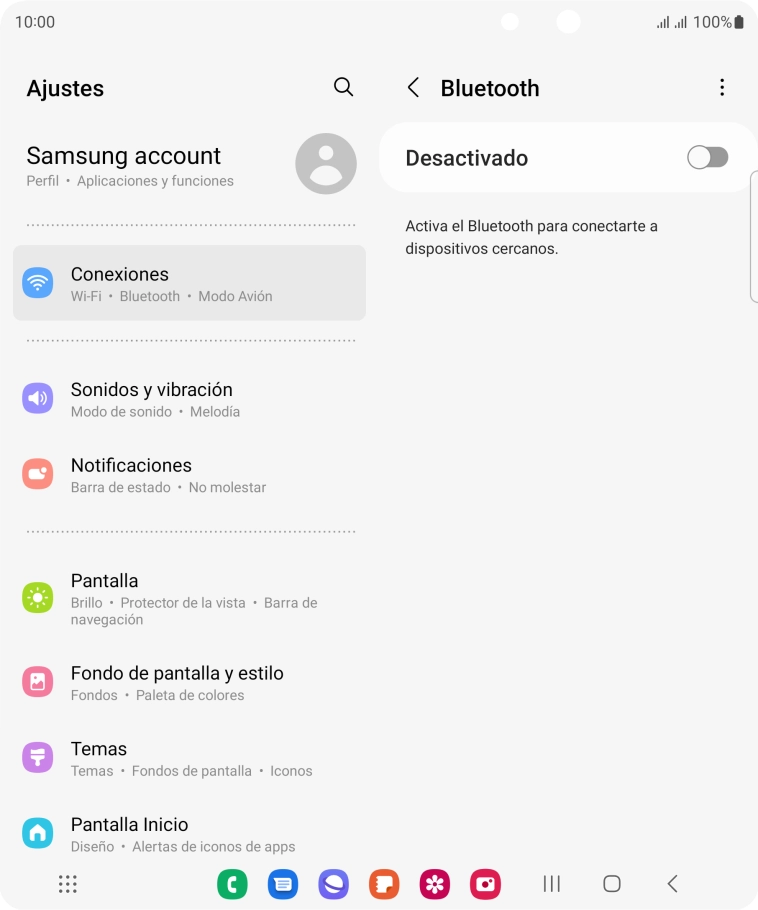Launch the Phone app from the dock
Screen dimensions: 758x910
coord(233,884)
